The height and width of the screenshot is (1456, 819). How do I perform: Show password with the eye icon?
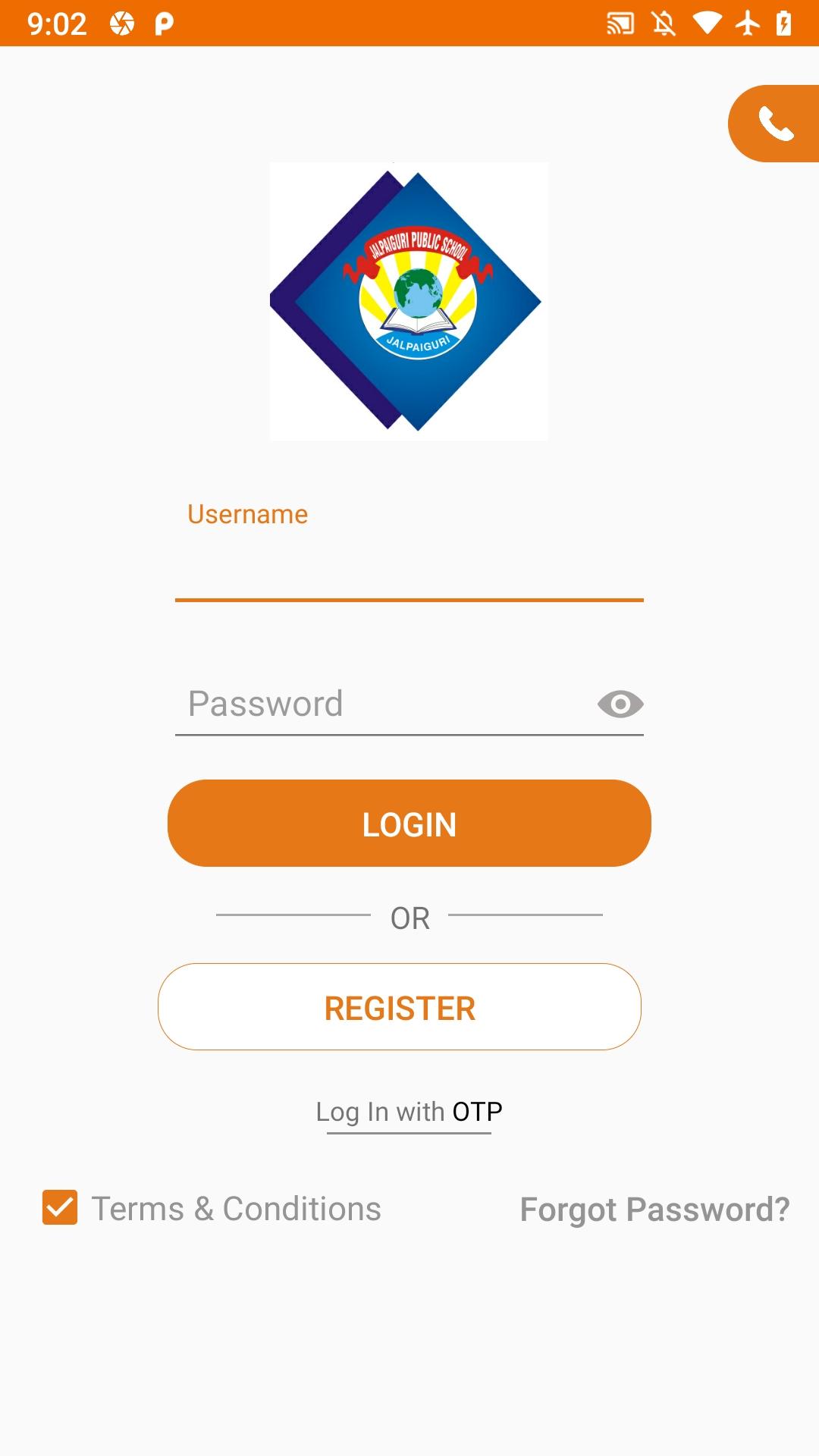click(620, 704)
